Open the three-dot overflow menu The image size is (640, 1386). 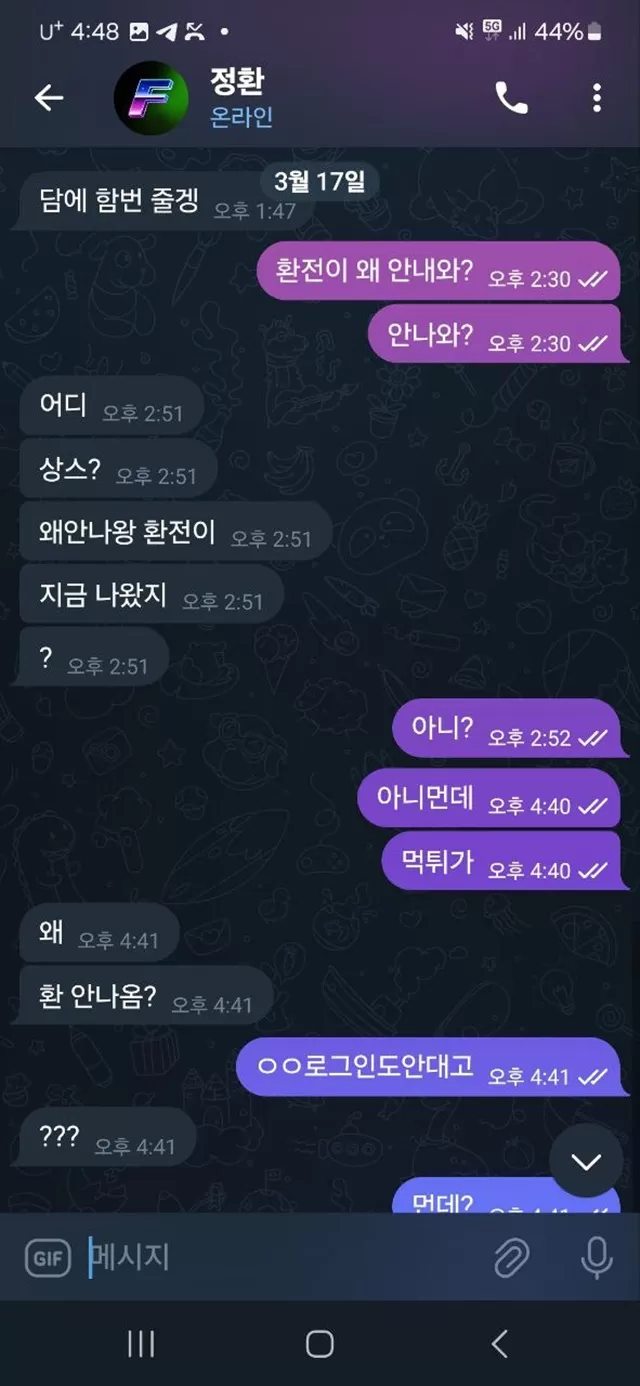click(597, 97)
